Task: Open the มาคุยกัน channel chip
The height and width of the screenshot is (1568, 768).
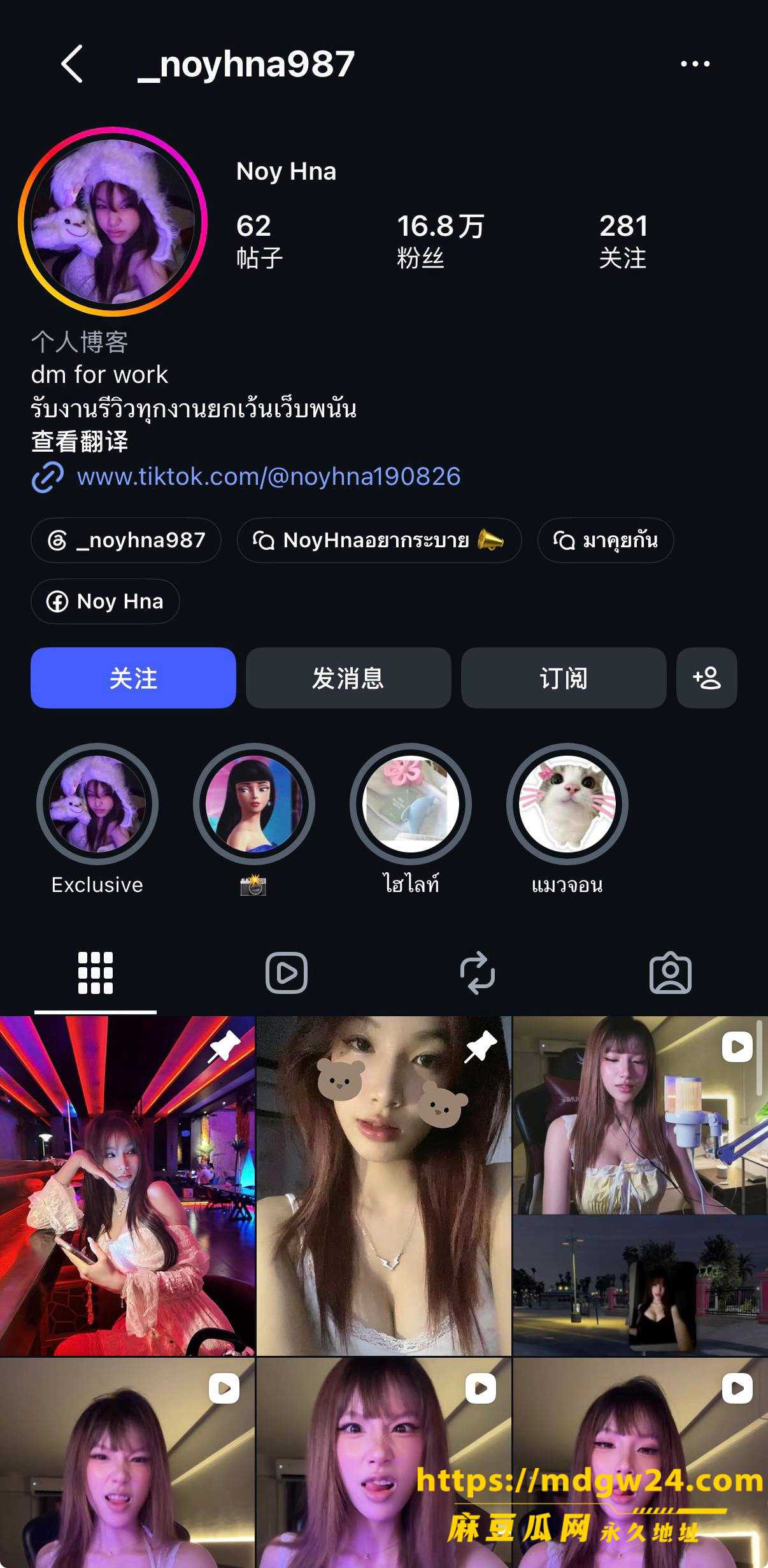Action: (x=606, y=540)
